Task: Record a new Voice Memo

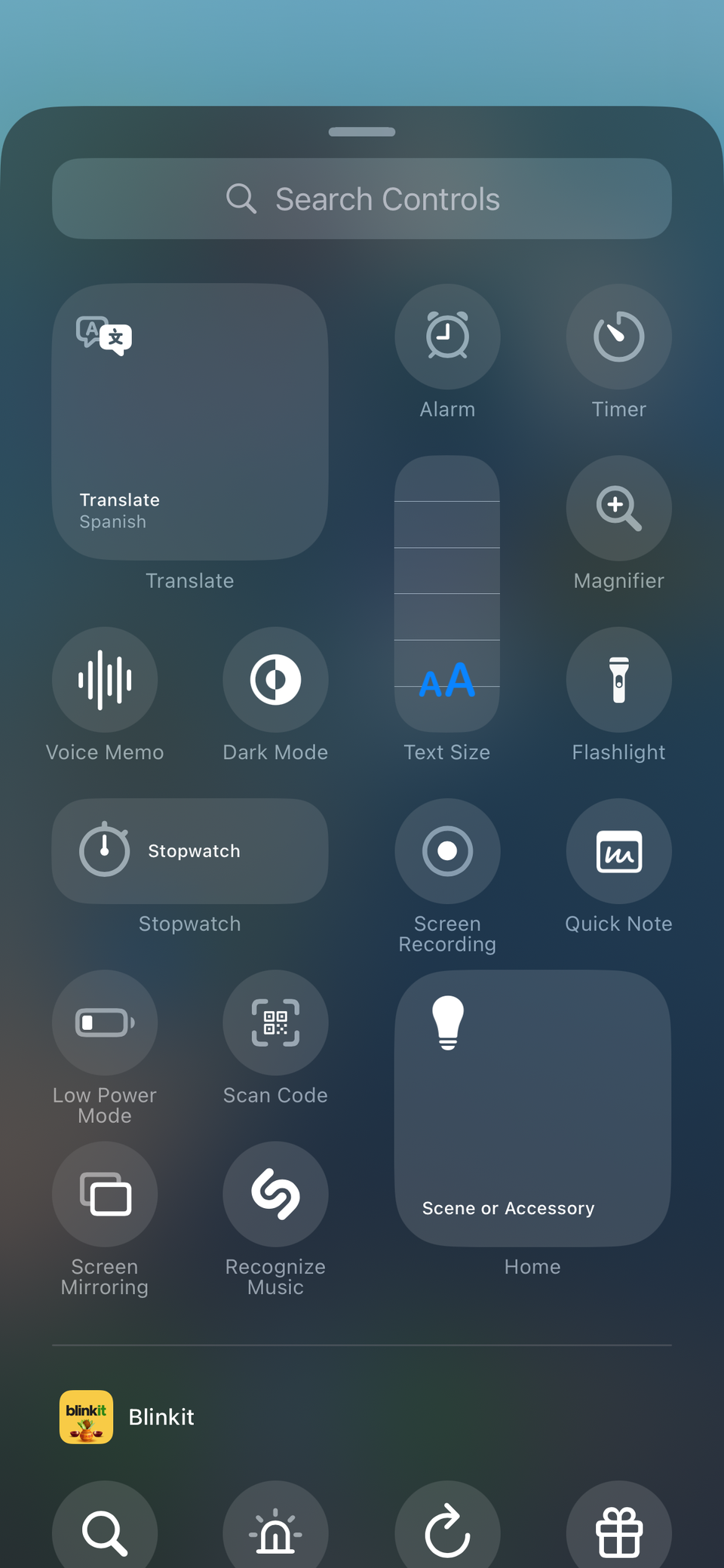Action: click(105, 679)
